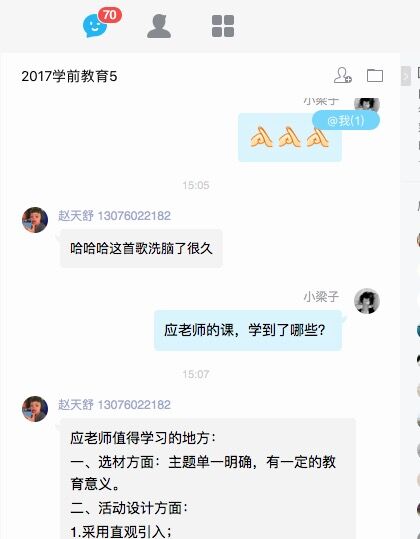The width and height of the screenshot is (420, 539).
Task: Open the messages tab with 70 unread
Action: coord(95,26)
